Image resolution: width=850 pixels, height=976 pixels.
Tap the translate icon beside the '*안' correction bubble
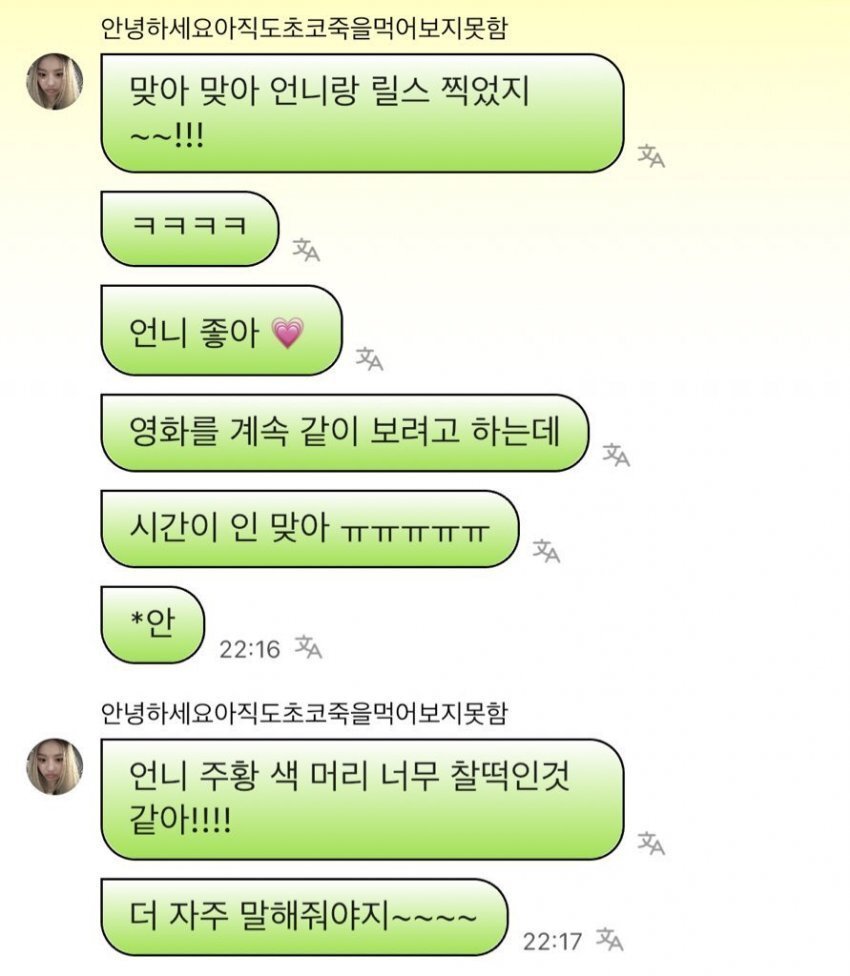(x=307, y=650)
